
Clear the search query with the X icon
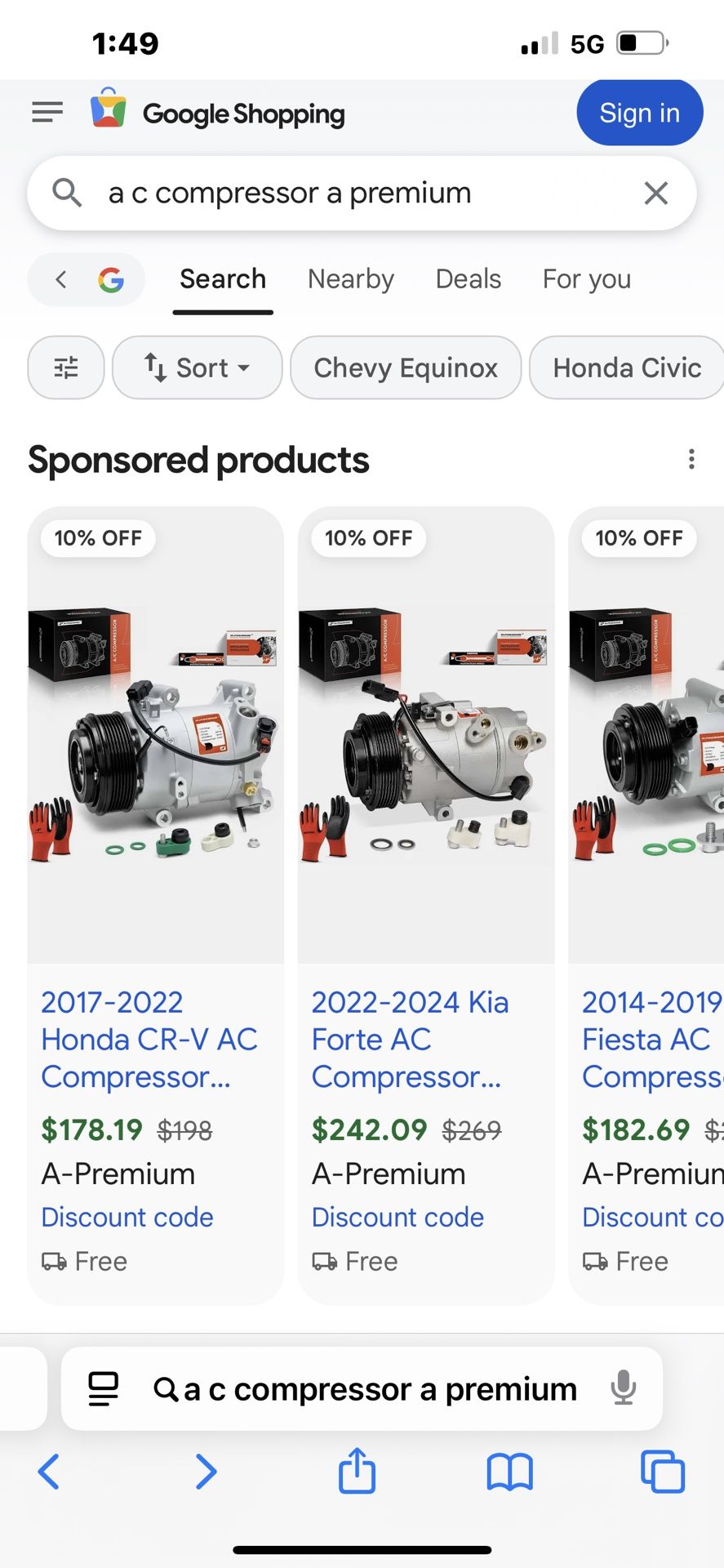(x=655, y=193)
